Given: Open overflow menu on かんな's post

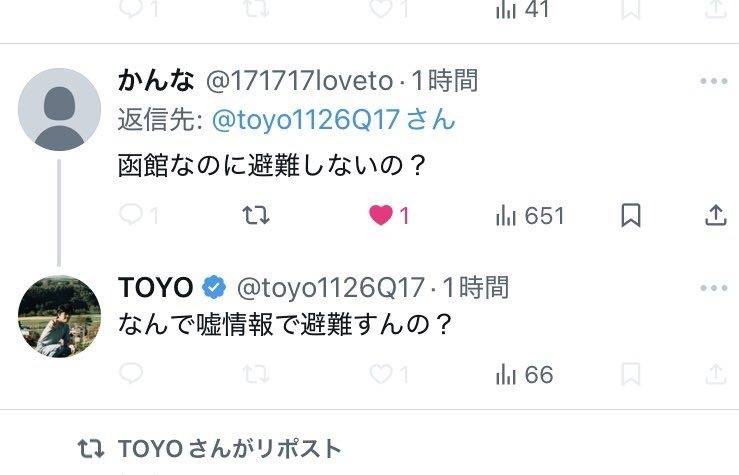Looking at the screenshot, I should click(714, 81).
